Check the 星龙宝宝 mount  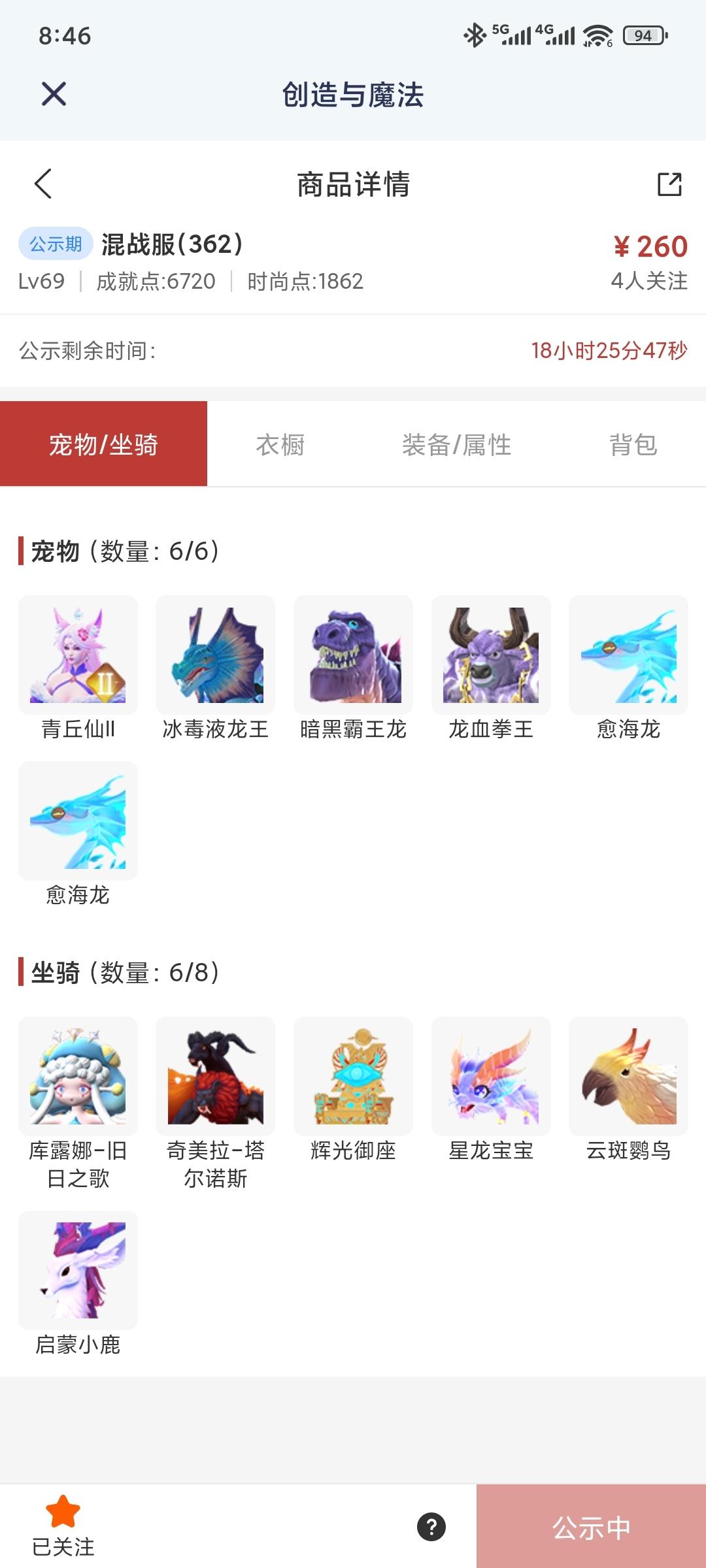pos(491,1076)
